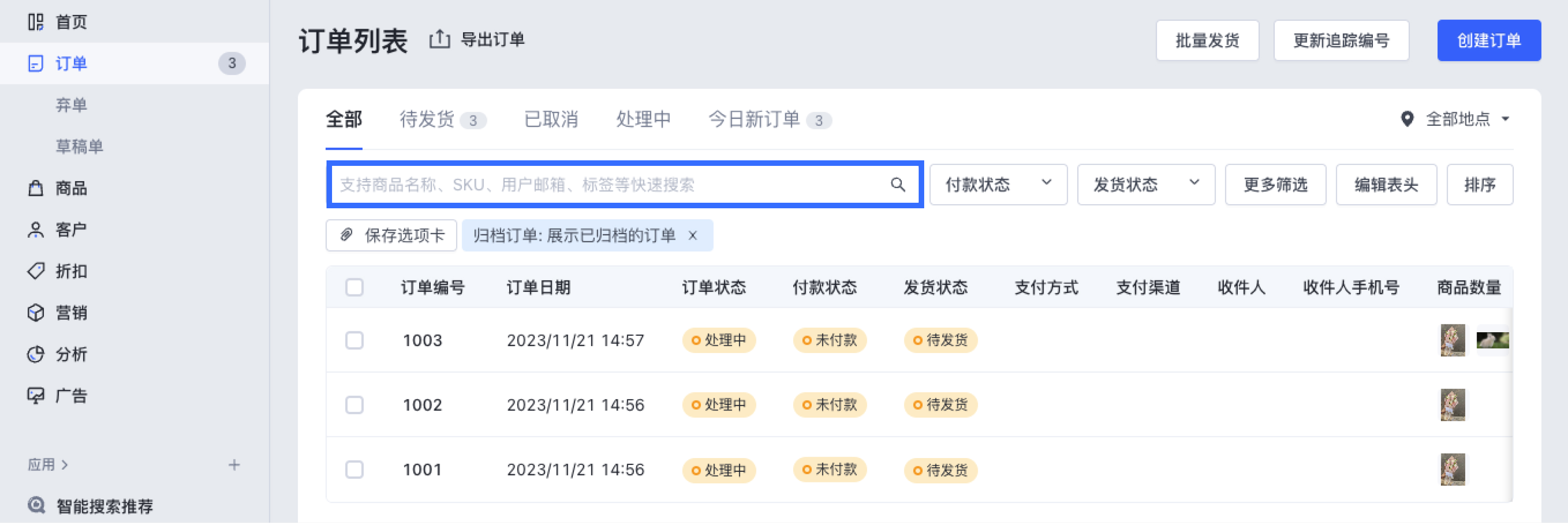Open 更多筛选 filters
This screenshot has height=523, width=1568.
1275,185
